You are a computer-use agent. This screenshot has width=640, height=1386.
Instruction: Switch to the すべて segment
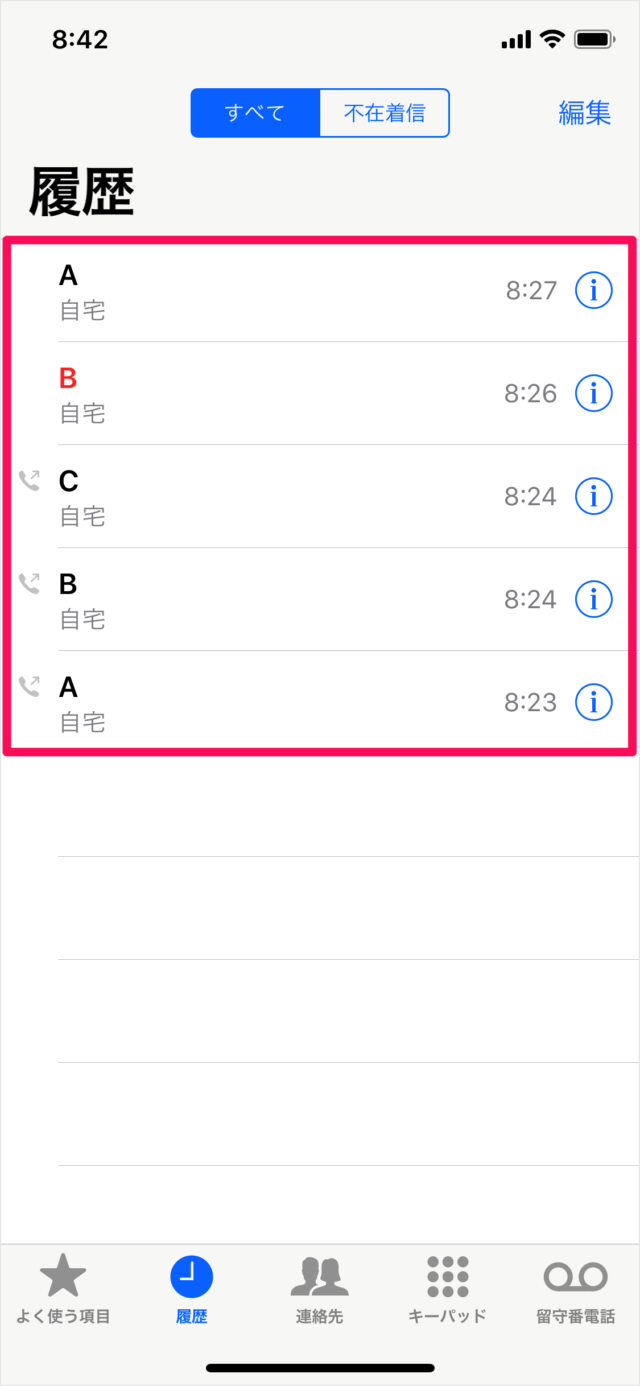point(255,113)
